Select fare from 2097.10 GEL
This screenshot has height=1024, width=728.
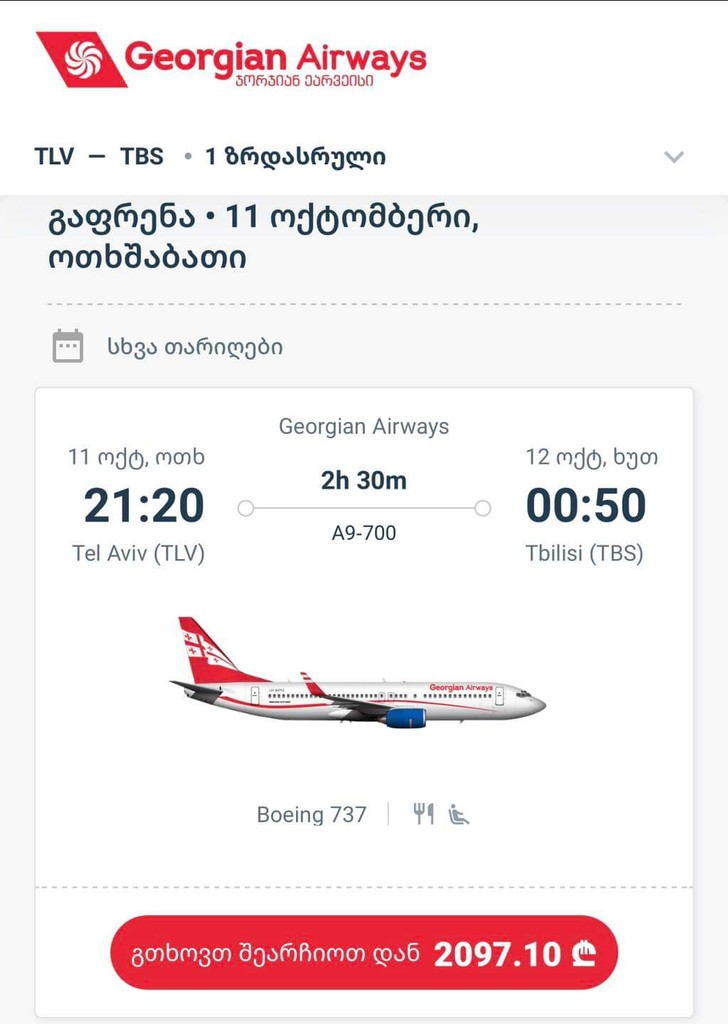364,953
